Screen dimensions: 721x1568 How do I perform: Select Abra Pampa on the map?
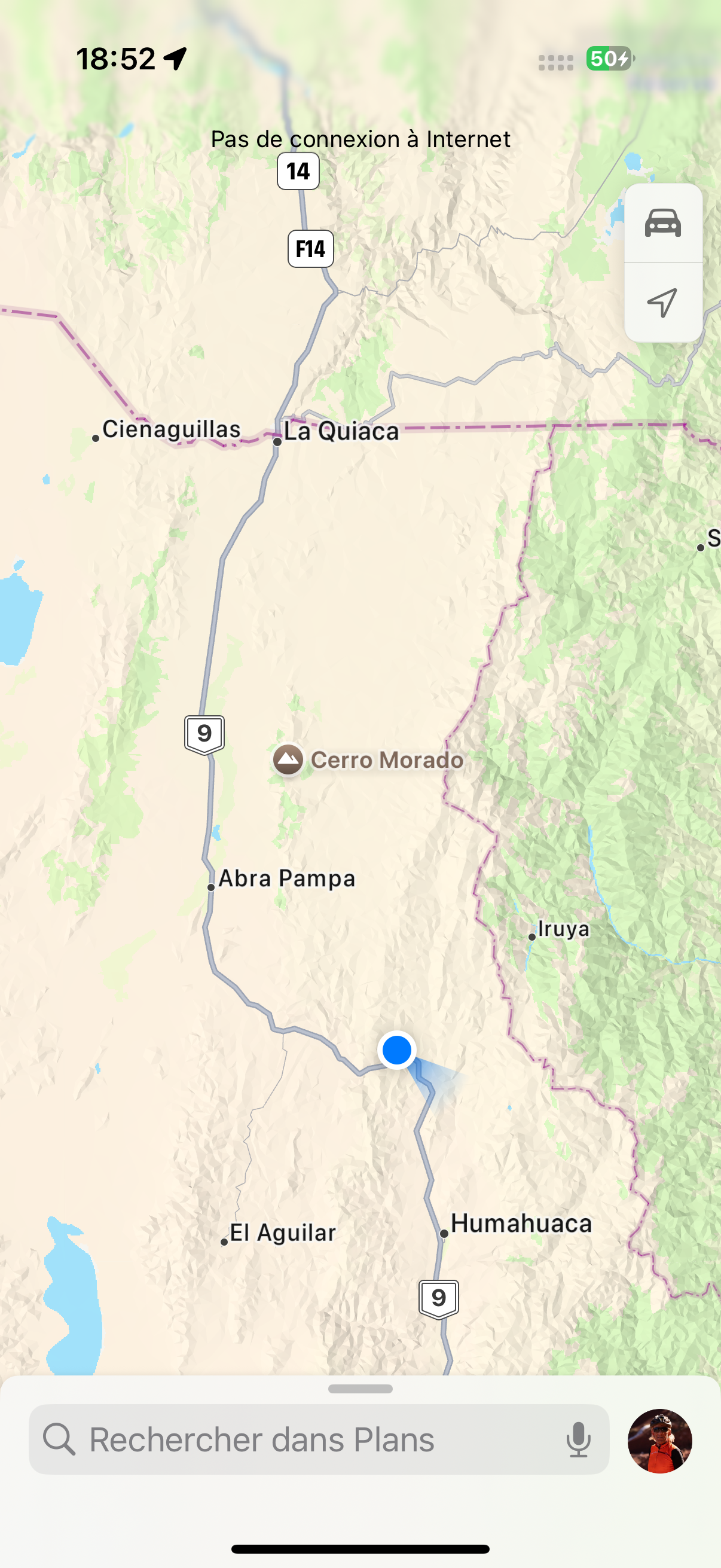tap(286, 878)
